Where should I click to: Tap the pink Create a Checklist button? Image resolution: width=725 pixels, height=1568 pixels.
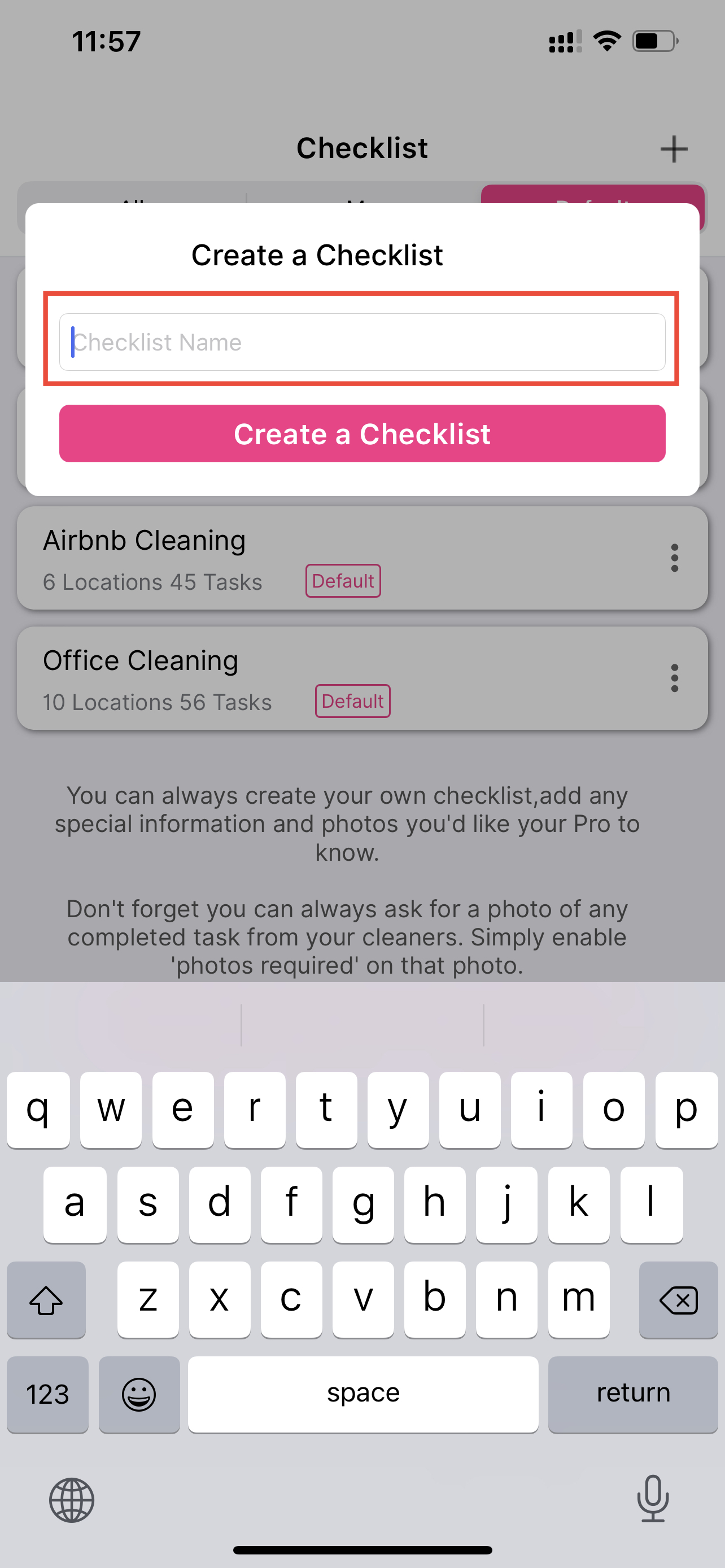pyautogui.click(x=362, y=433)
